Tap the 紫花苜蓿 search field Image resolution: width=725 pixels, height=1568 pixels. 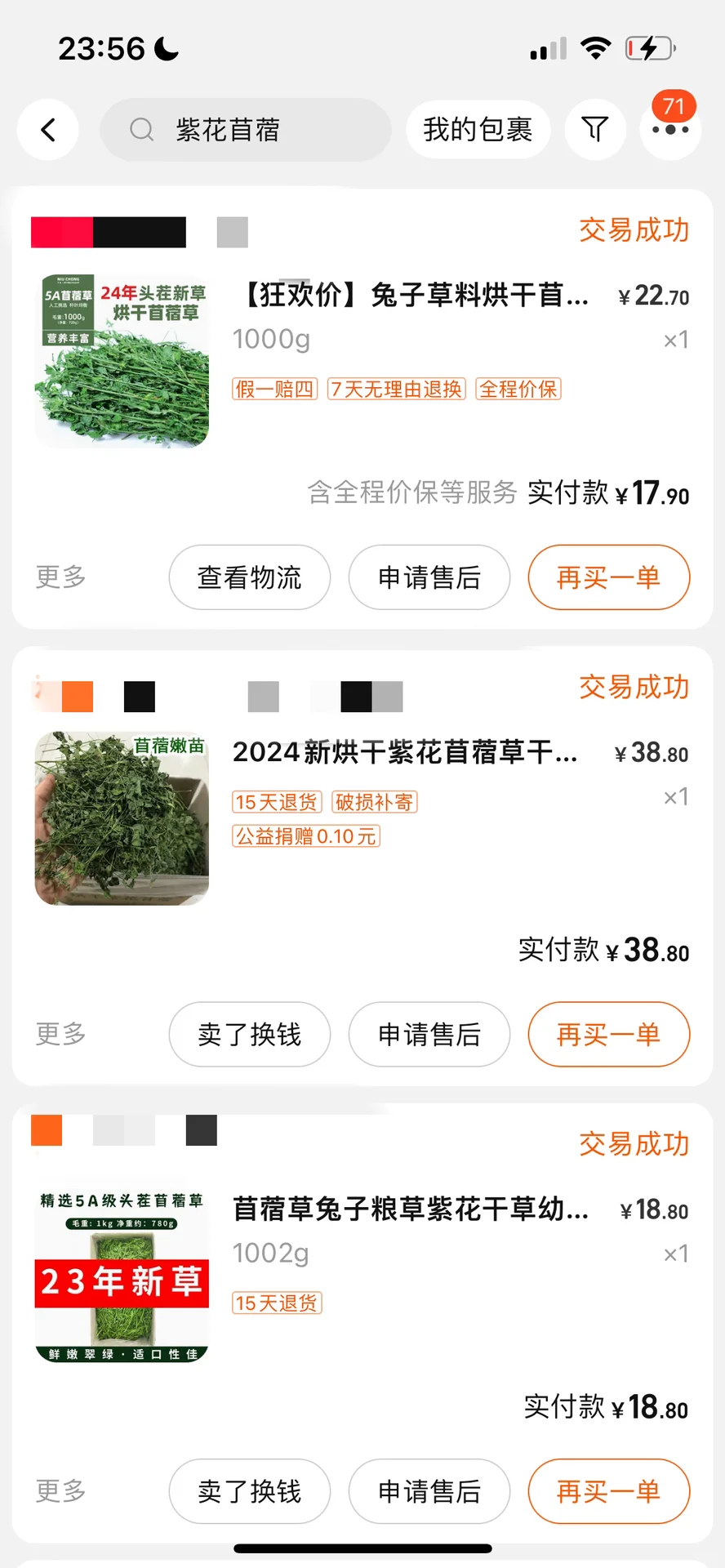pos(245,130)
